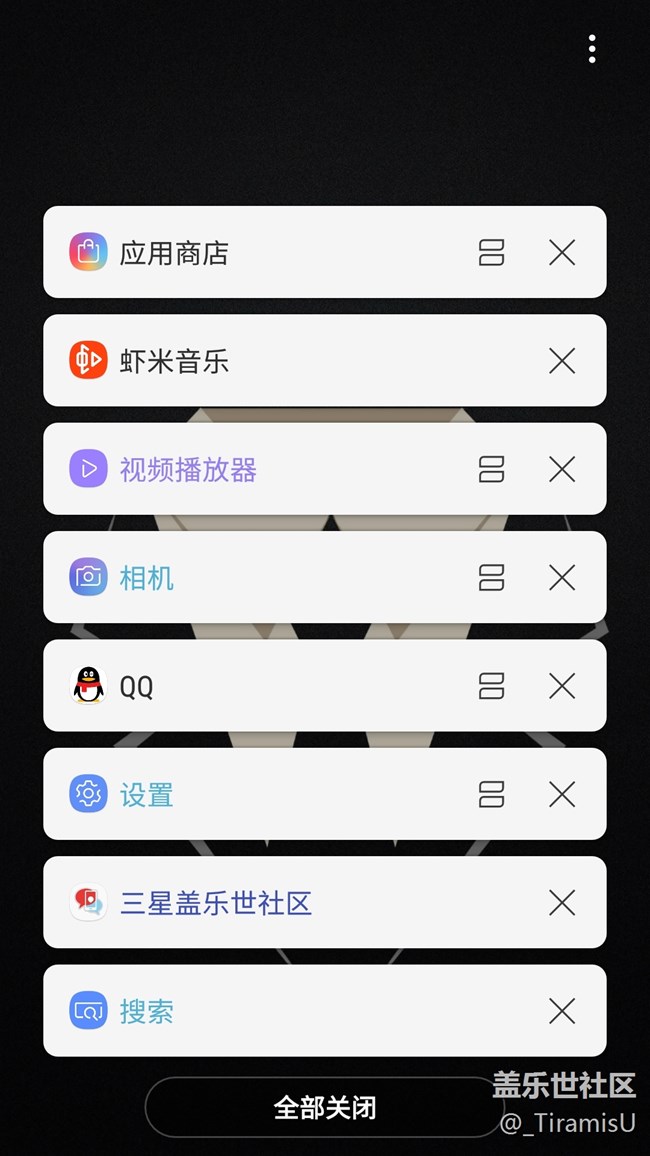650x1156 pixels.
Task: Switch to the 相机 app
Action: tap(325, 577)
